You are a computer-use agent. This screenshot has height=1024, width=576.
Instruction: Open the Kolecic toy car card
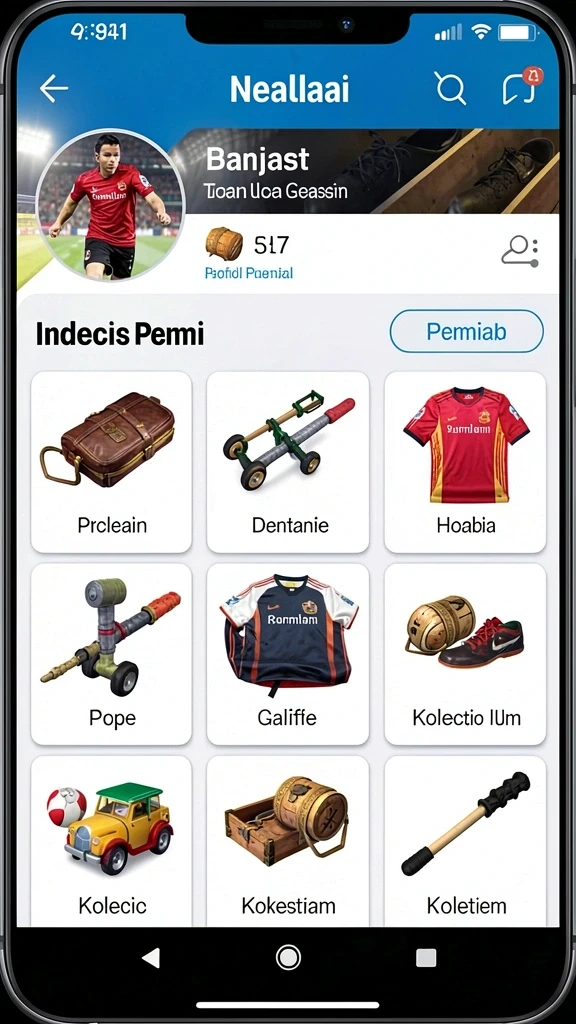tap(112, 841)
